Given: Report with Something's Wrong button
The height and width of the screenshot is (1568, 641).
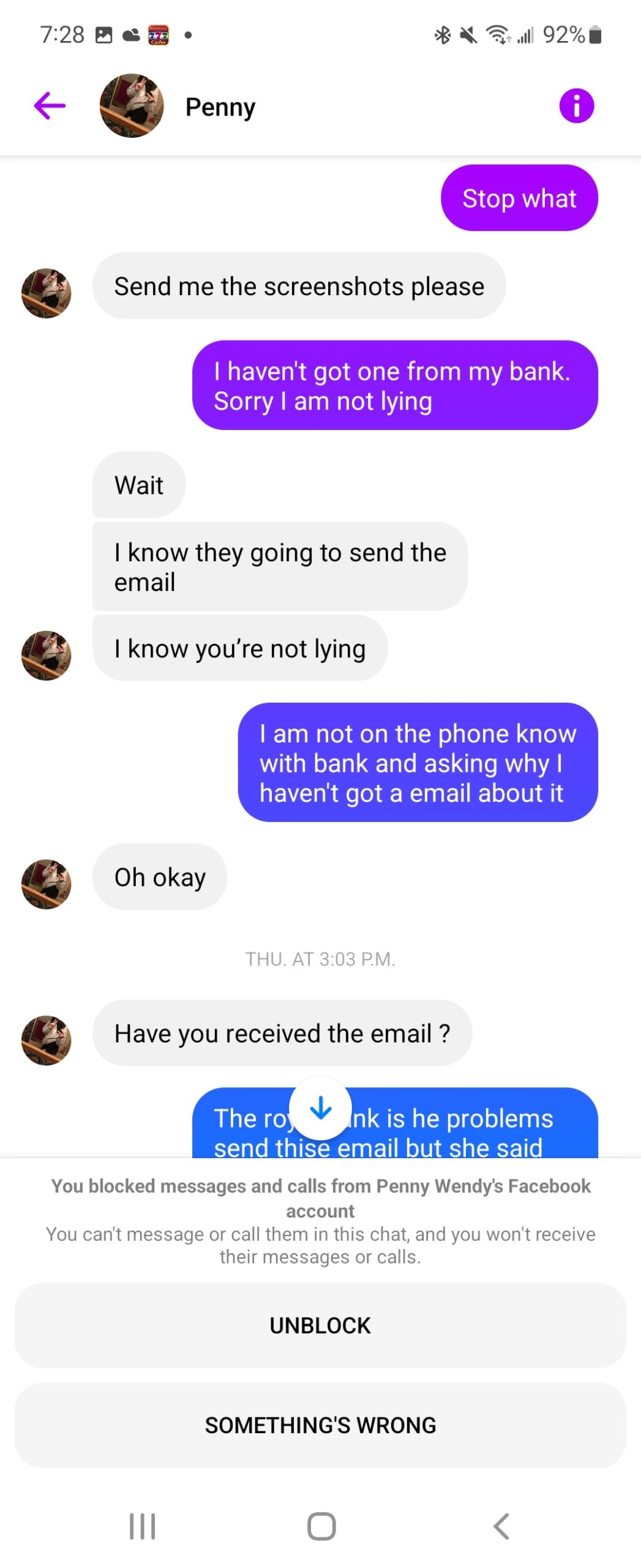Looking at the screenshot, I should [320, 1424].
